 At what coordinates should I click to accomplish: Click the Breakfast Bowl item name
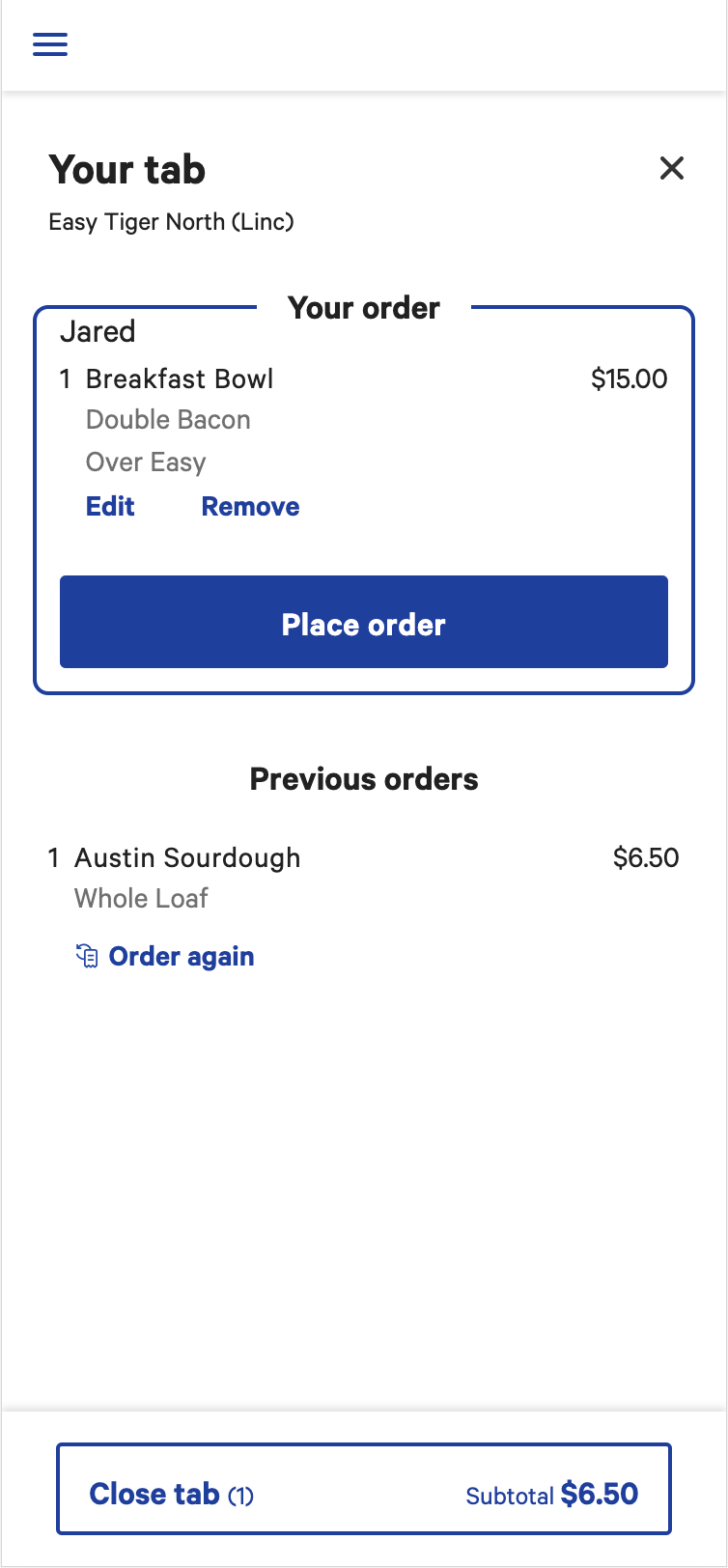point(179,378)
